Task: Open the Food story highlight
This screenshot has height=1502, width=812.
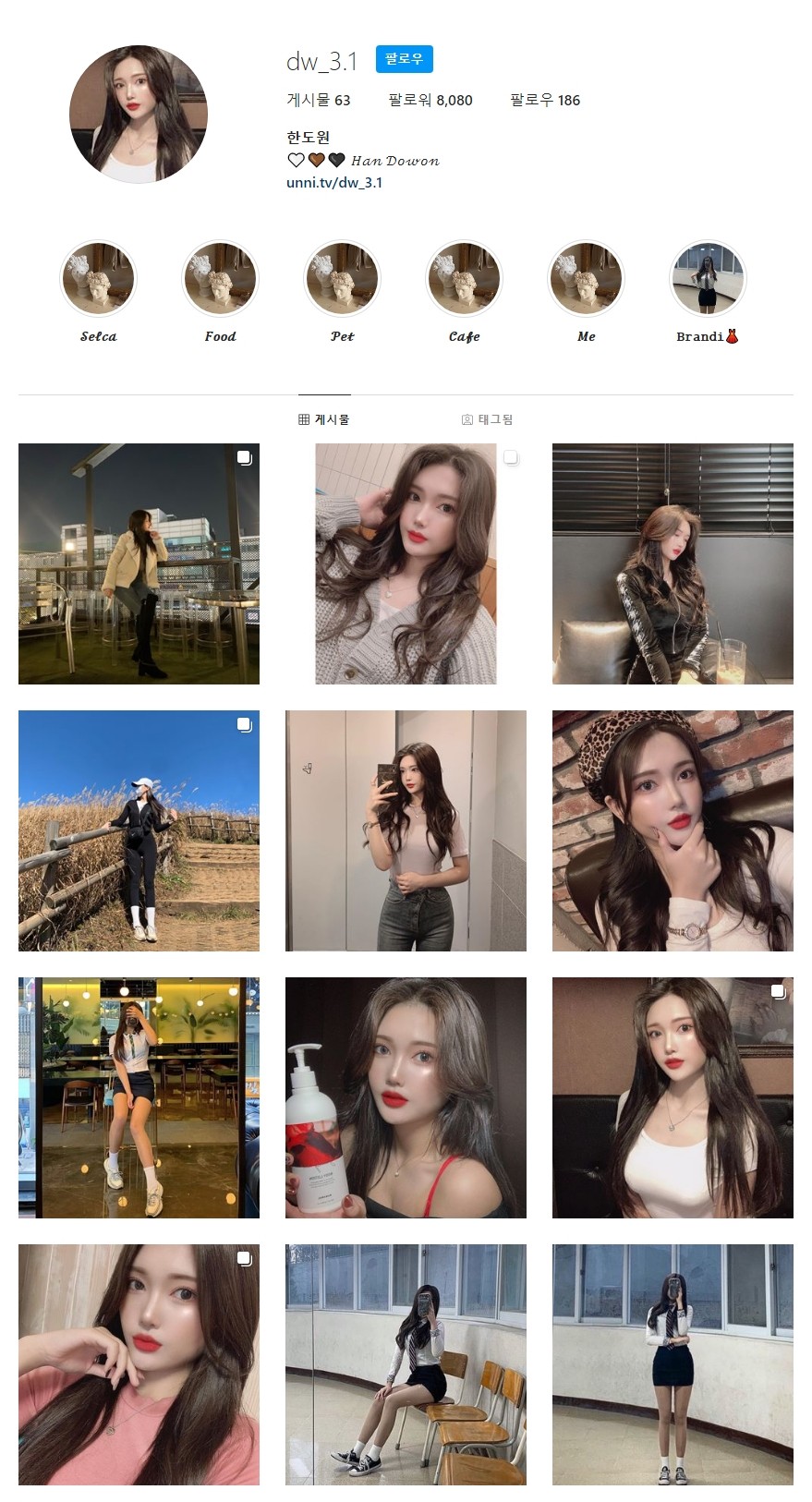Action: [220, 279]
